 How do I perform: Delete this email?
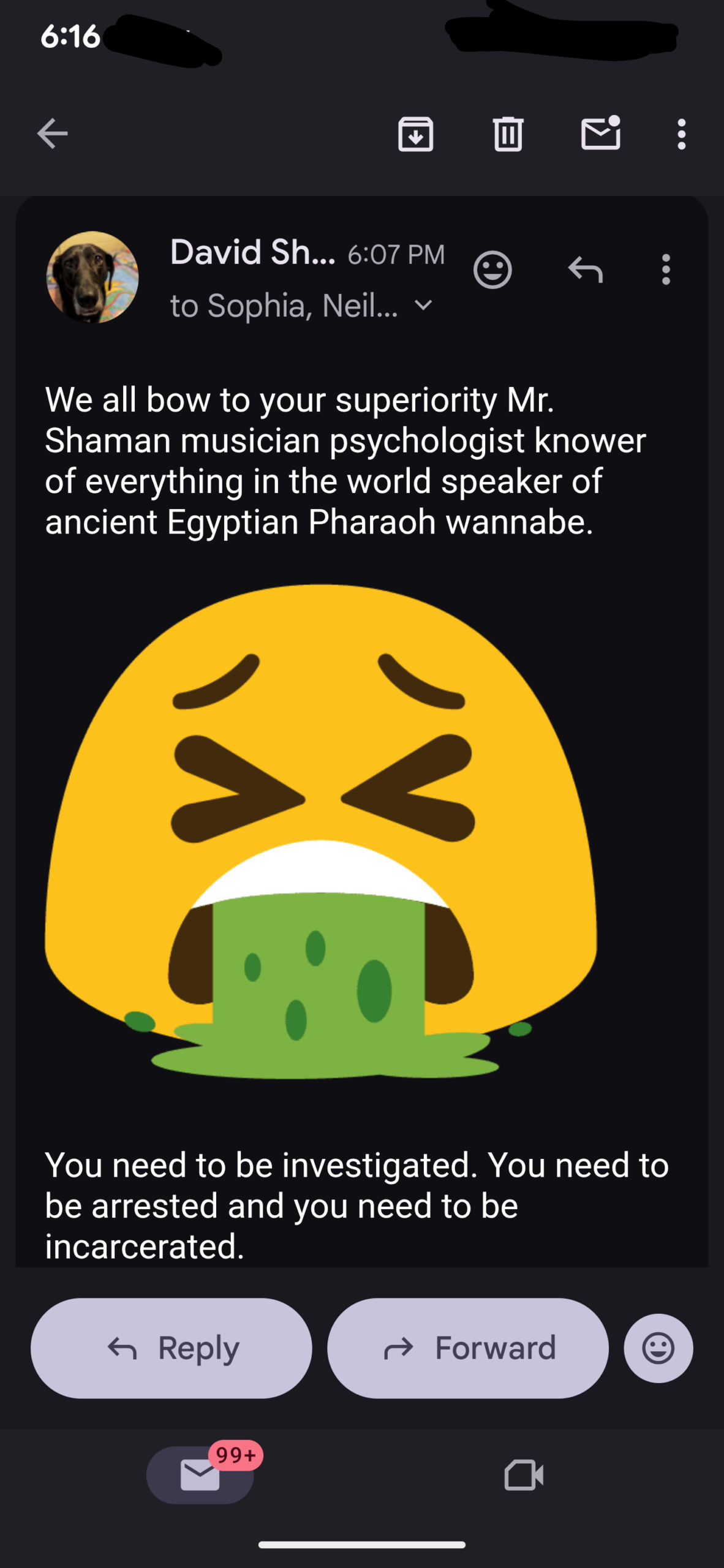(x=508, y=134)
